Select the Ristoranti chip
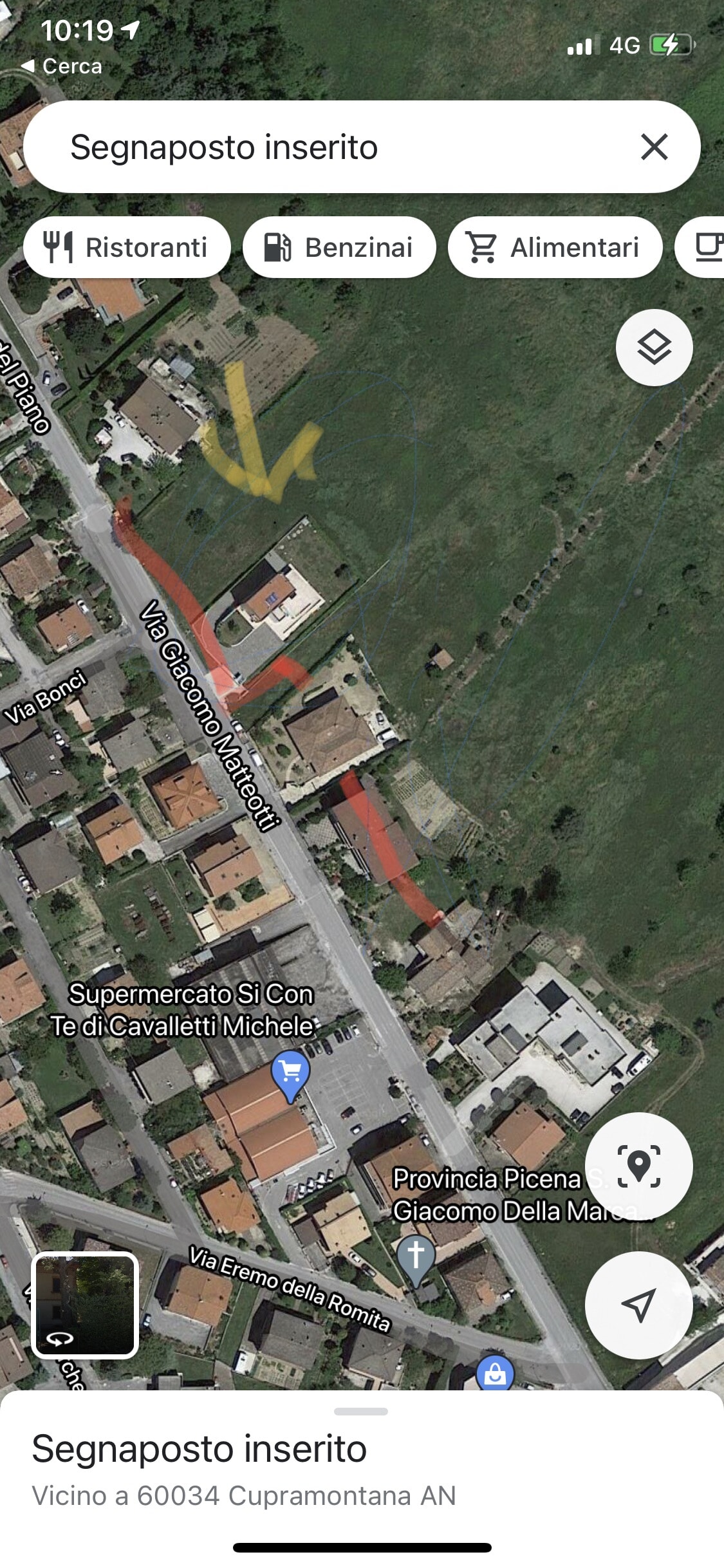Viewport: 724px width, 1568px height. point(127,247)
